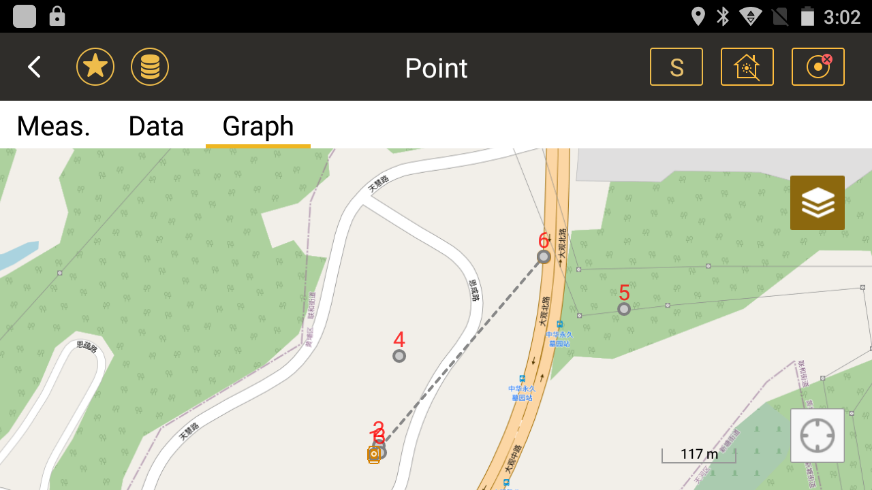This screenshot has width=872, height=490.
Task: Select point 5 on the map
Action: (x=624, y=309)
